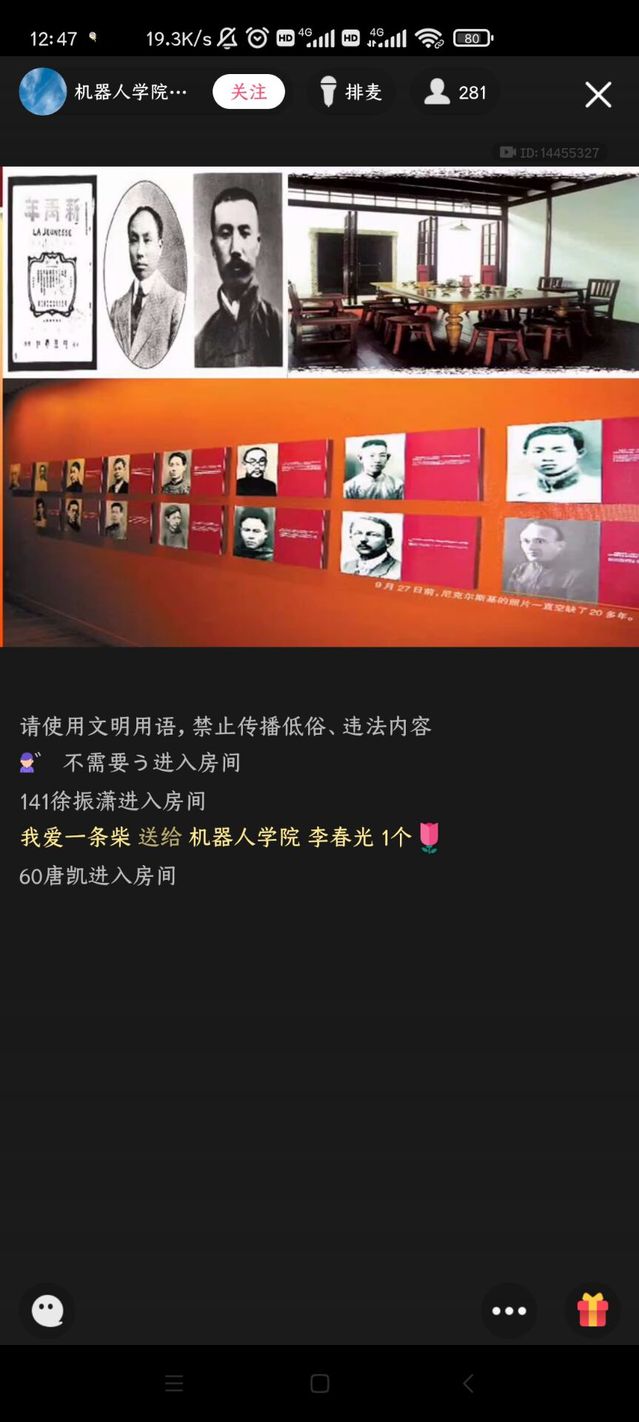Go to the system home screen

pos(320,1383)
